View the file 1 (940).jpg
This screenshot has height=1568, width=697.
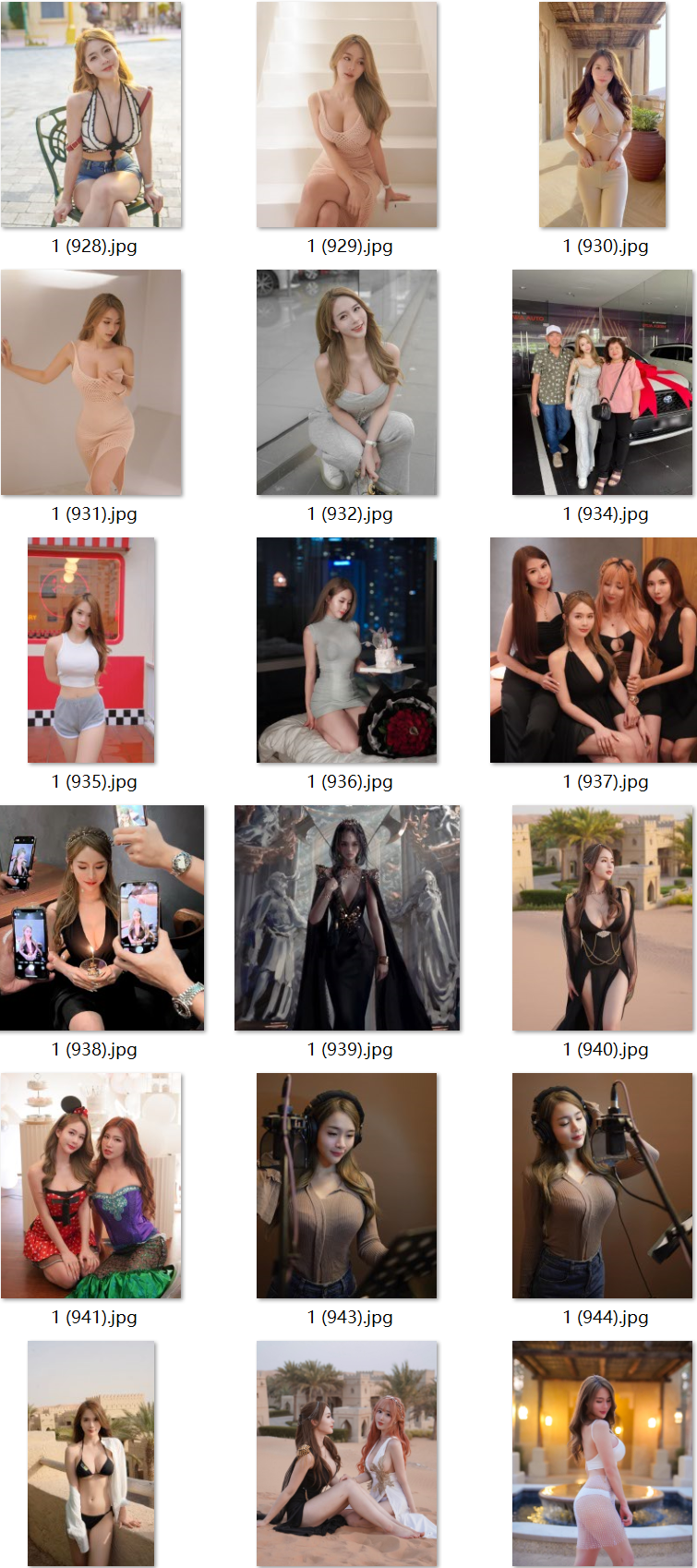pos(602,918)
